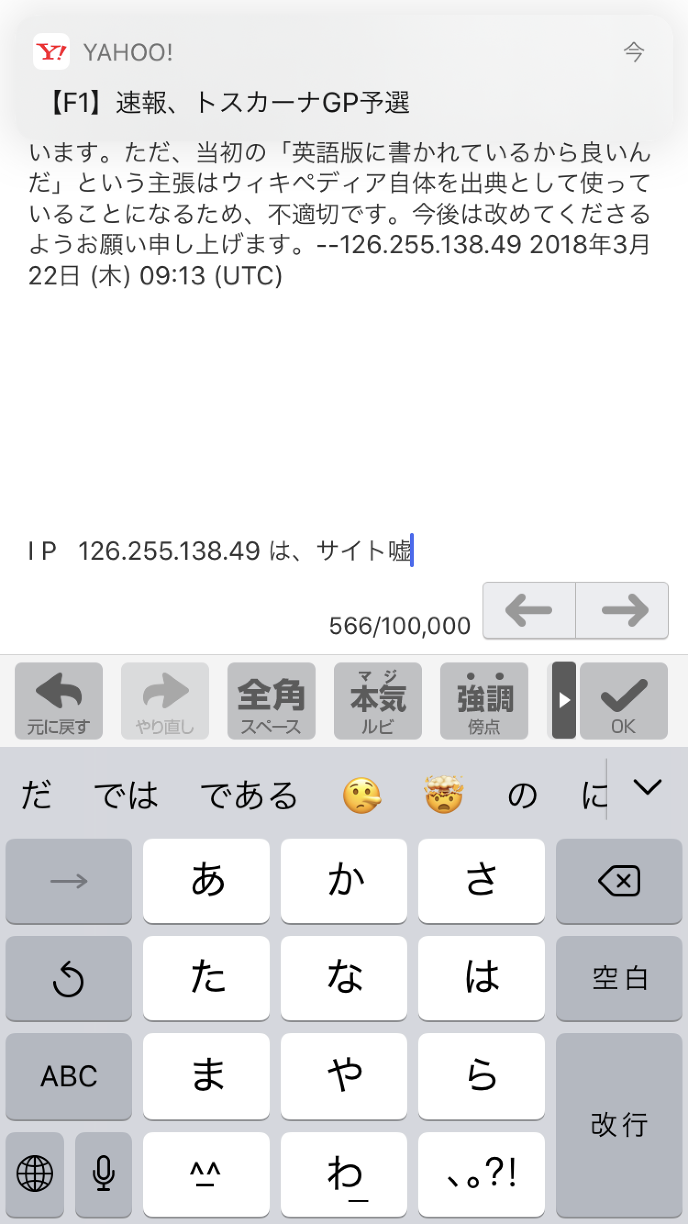
Task: Insert a full-width space with 全角スペース
Action: [x=271, y=700]
